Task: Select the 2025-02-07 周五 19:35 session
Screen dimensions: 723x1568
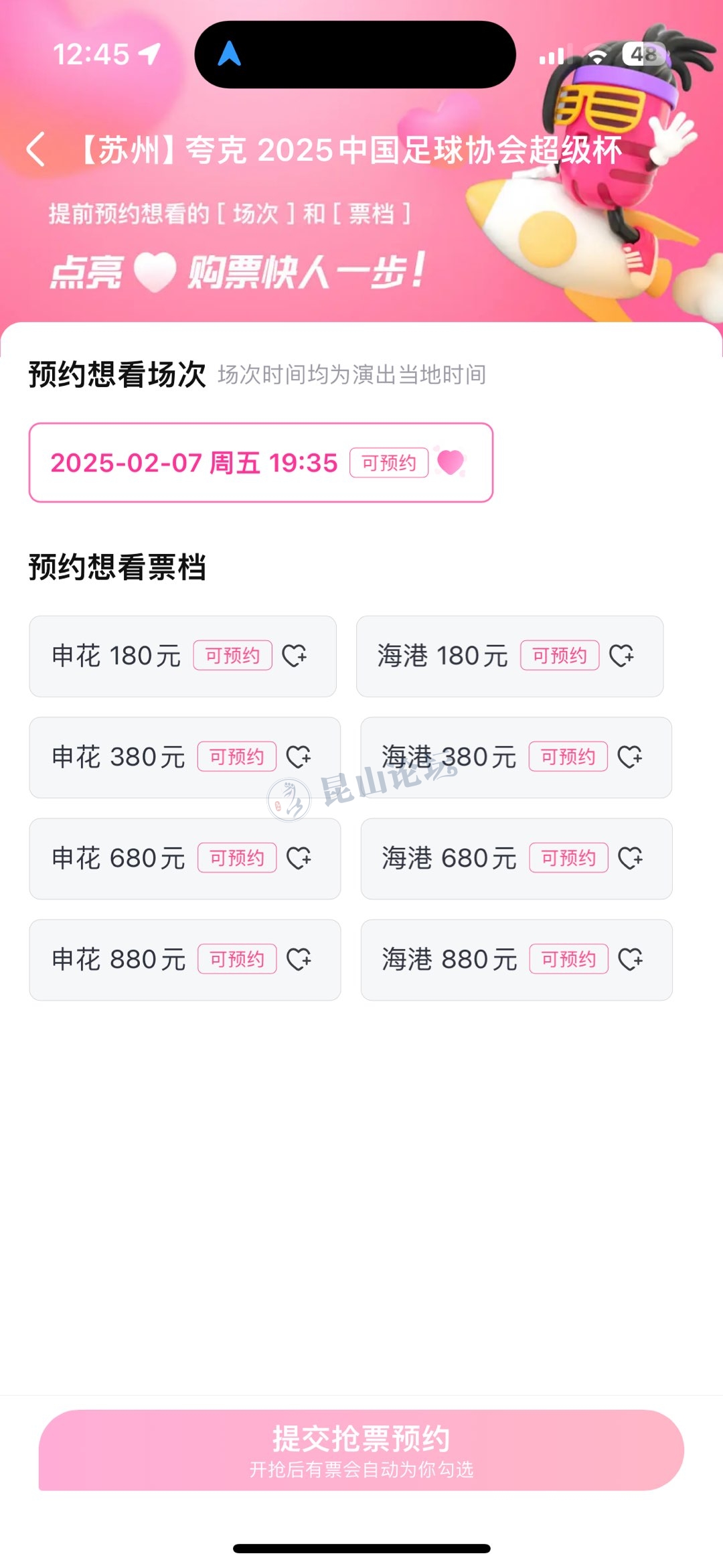Action: [260, 462]
